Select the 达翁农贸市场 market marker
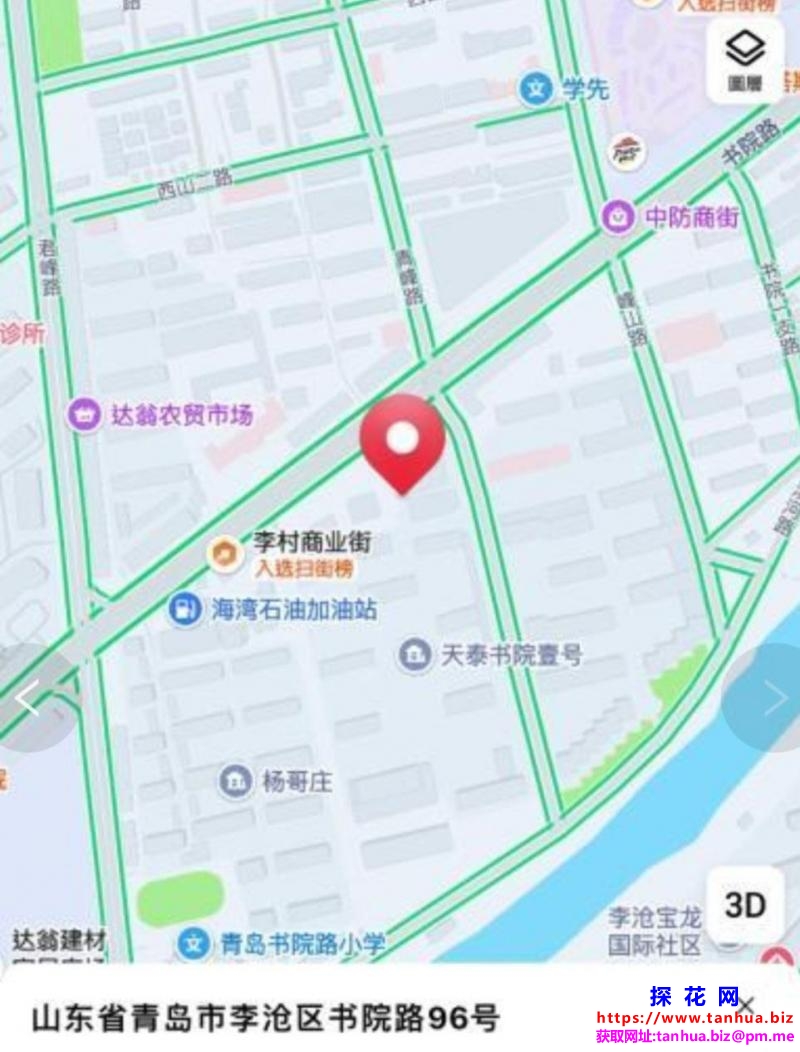The width and height of the screenshot is (800, 1052). 84,414
